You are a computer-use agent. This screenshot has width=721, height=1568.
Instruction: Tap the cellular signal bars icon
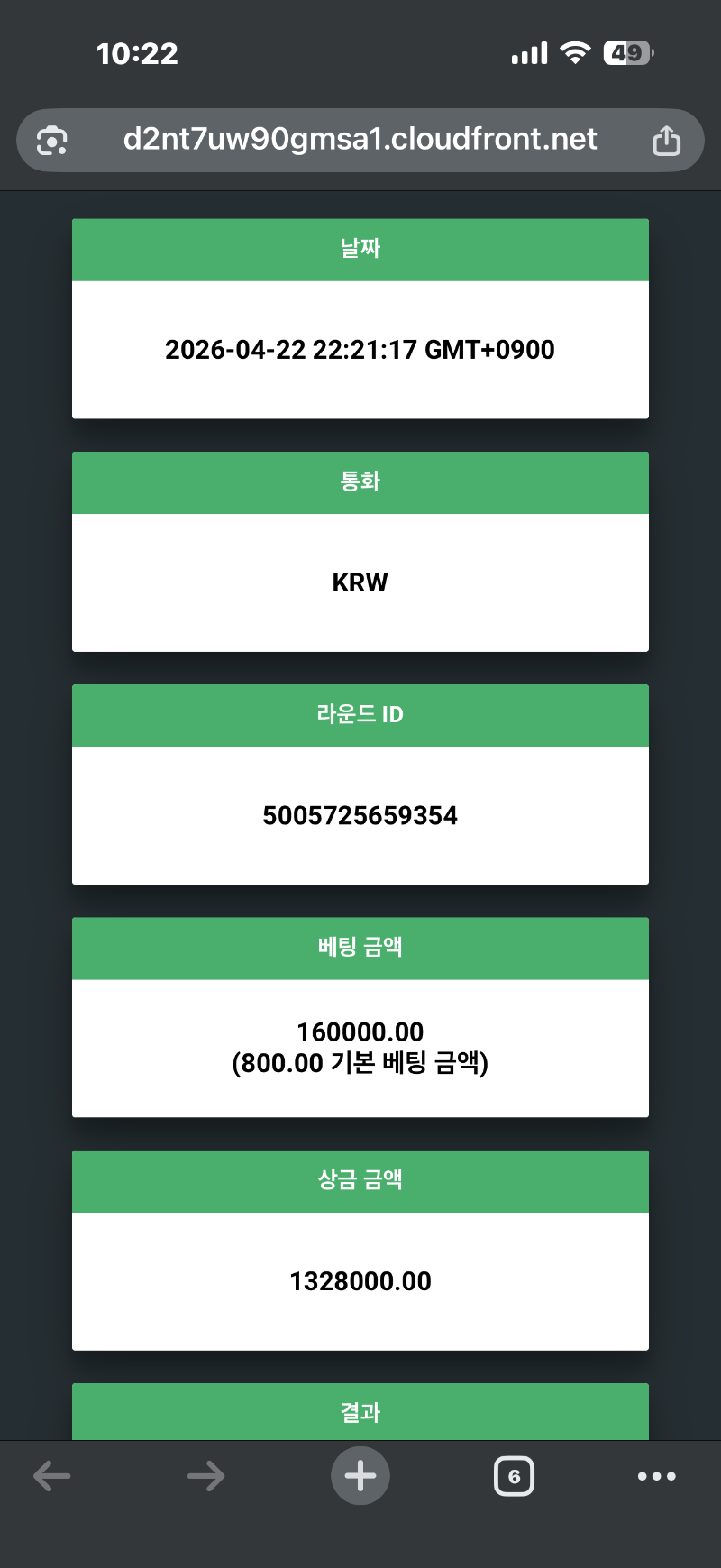coord(530,51)
